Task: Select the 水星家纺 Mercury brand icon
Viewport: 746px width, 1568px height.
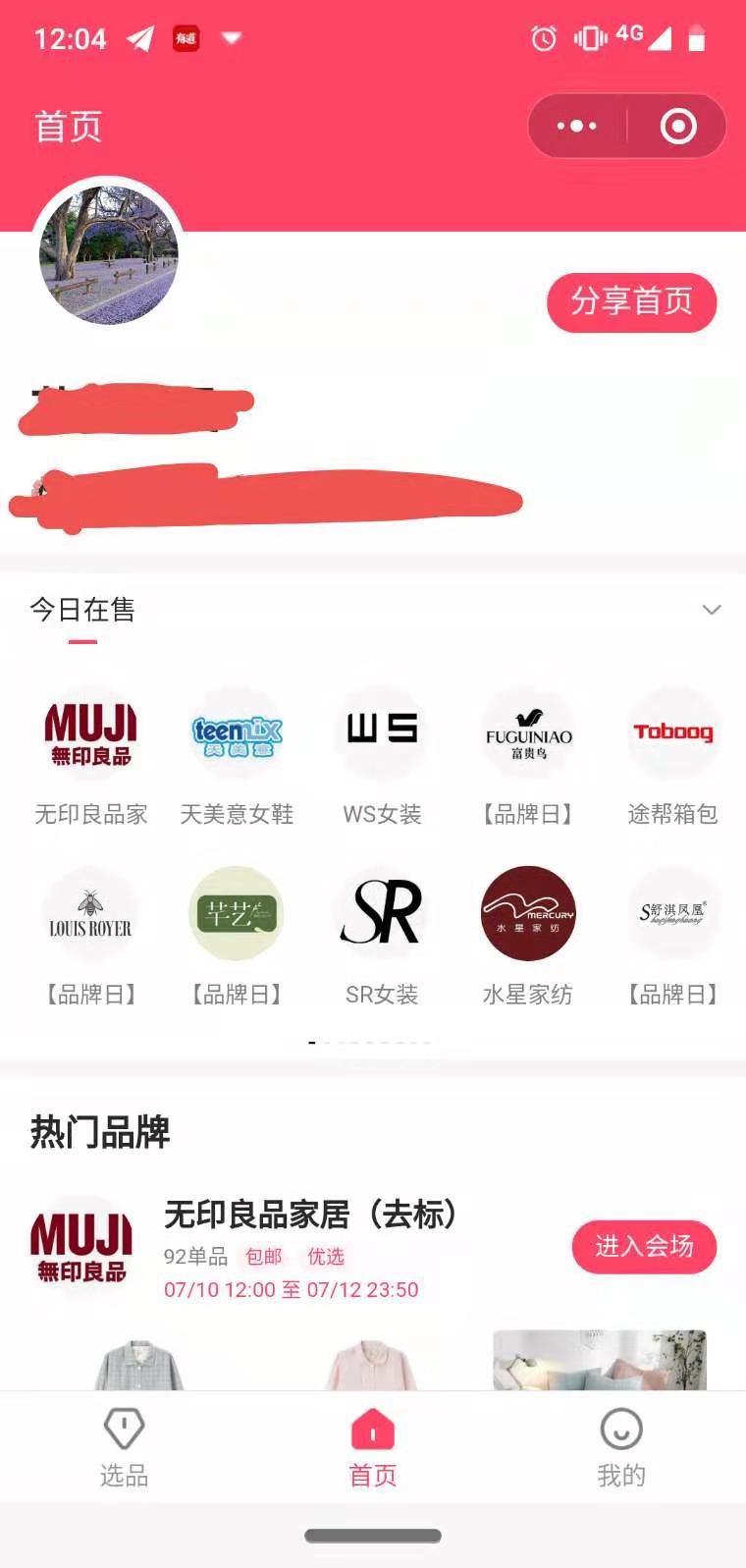Action: [528, 913]
